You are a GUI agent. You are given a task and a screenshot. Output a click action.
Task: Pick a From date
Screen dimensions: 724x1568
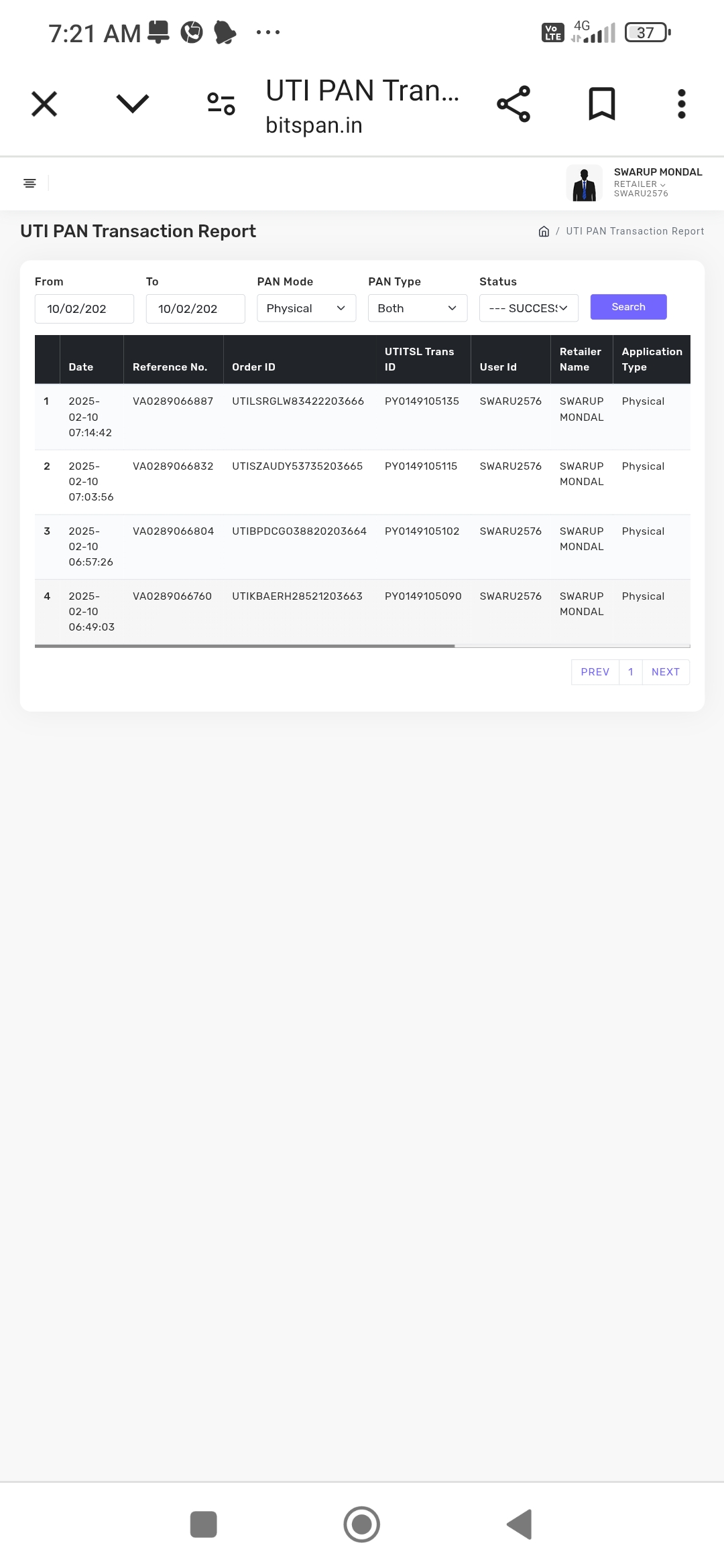(x=84, y=309)
